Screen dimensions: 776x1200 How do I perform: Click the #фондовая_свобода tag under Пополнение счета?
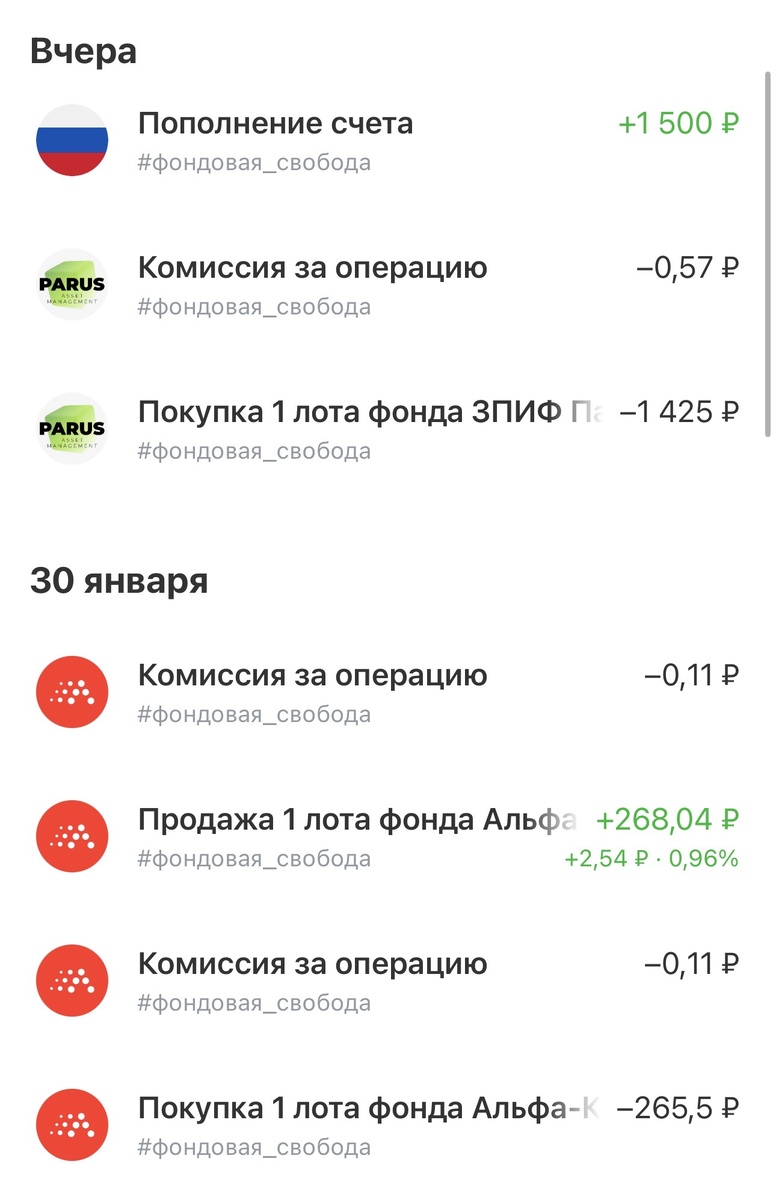[254, 161]
